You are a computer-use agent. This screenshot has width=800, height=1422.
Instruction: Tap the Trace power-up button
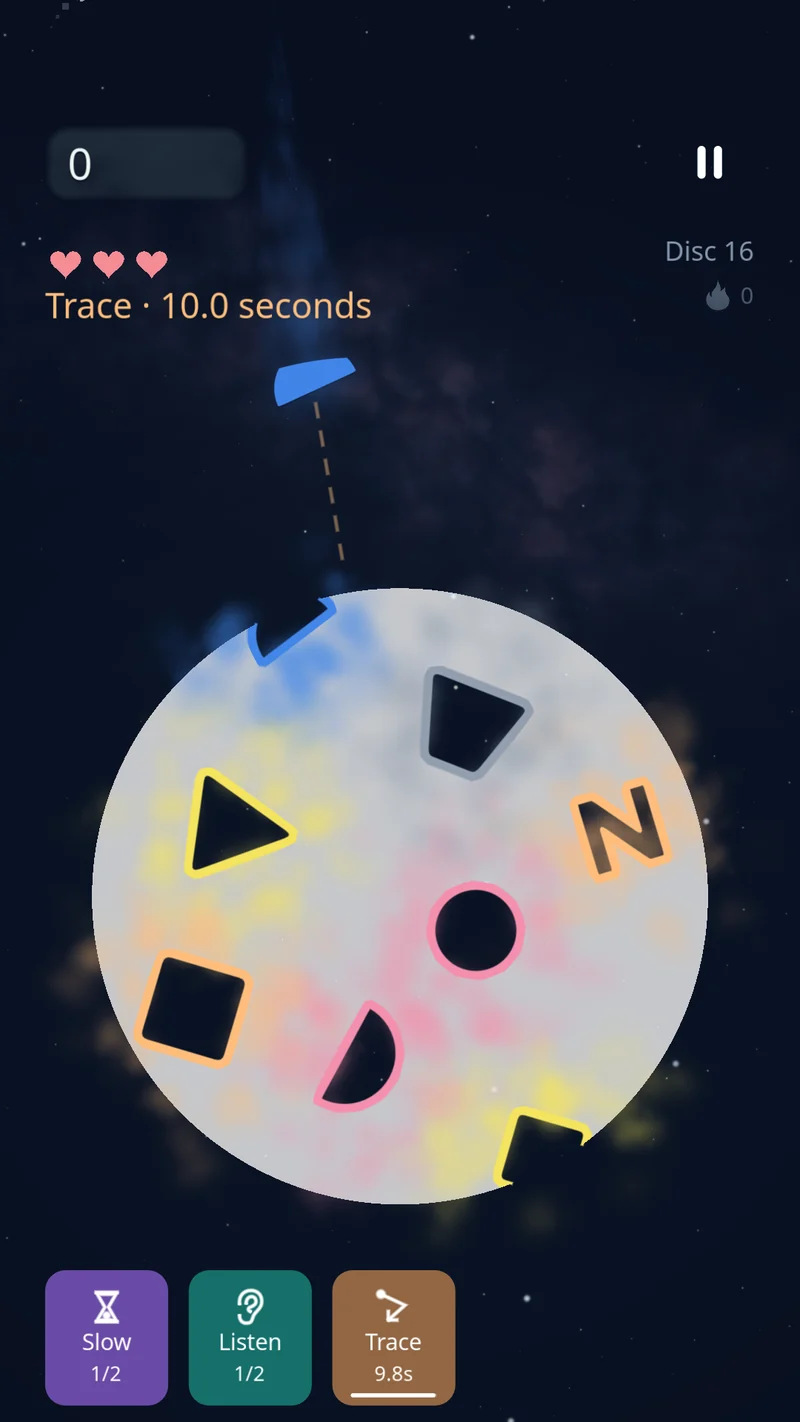point(393,1337)
